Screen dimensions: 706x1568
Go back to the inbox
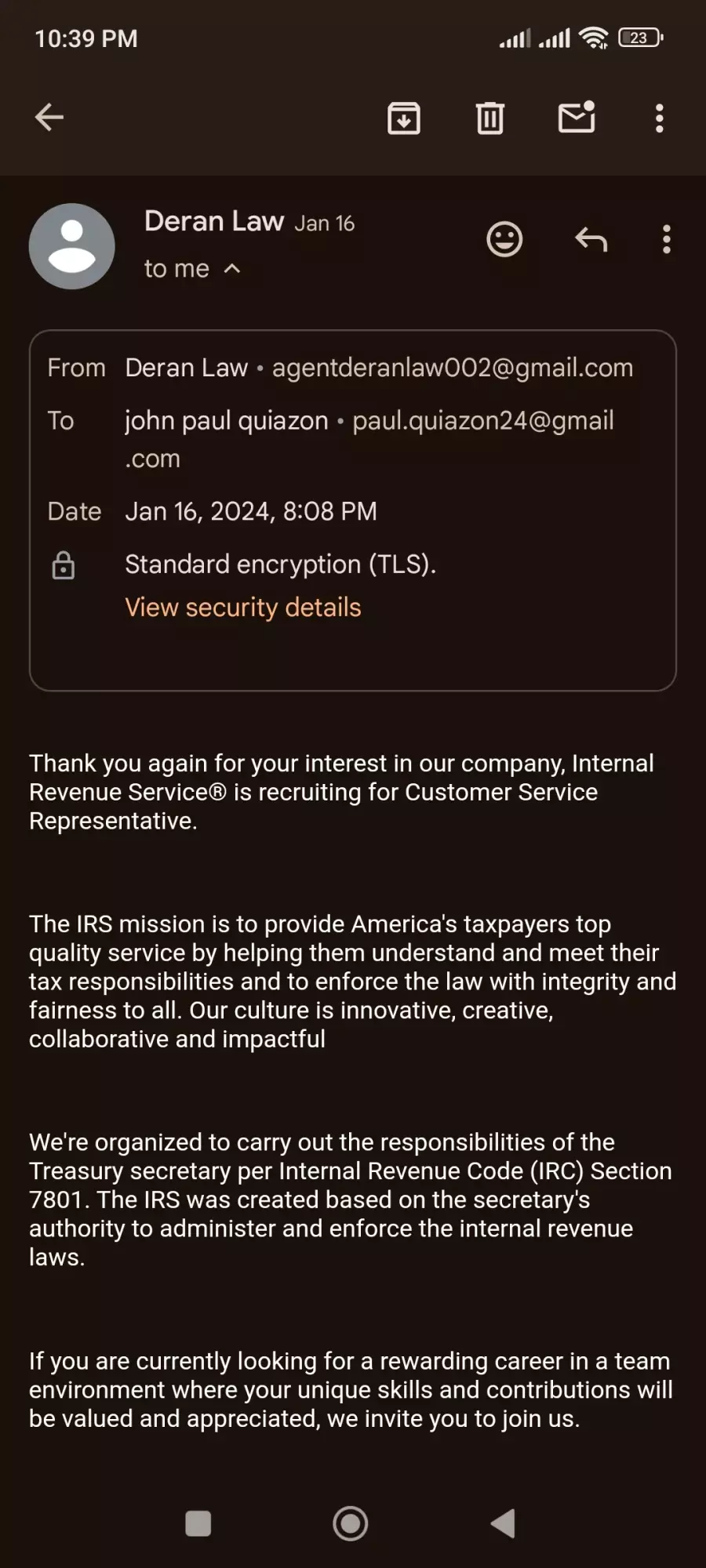click(49, 118)
